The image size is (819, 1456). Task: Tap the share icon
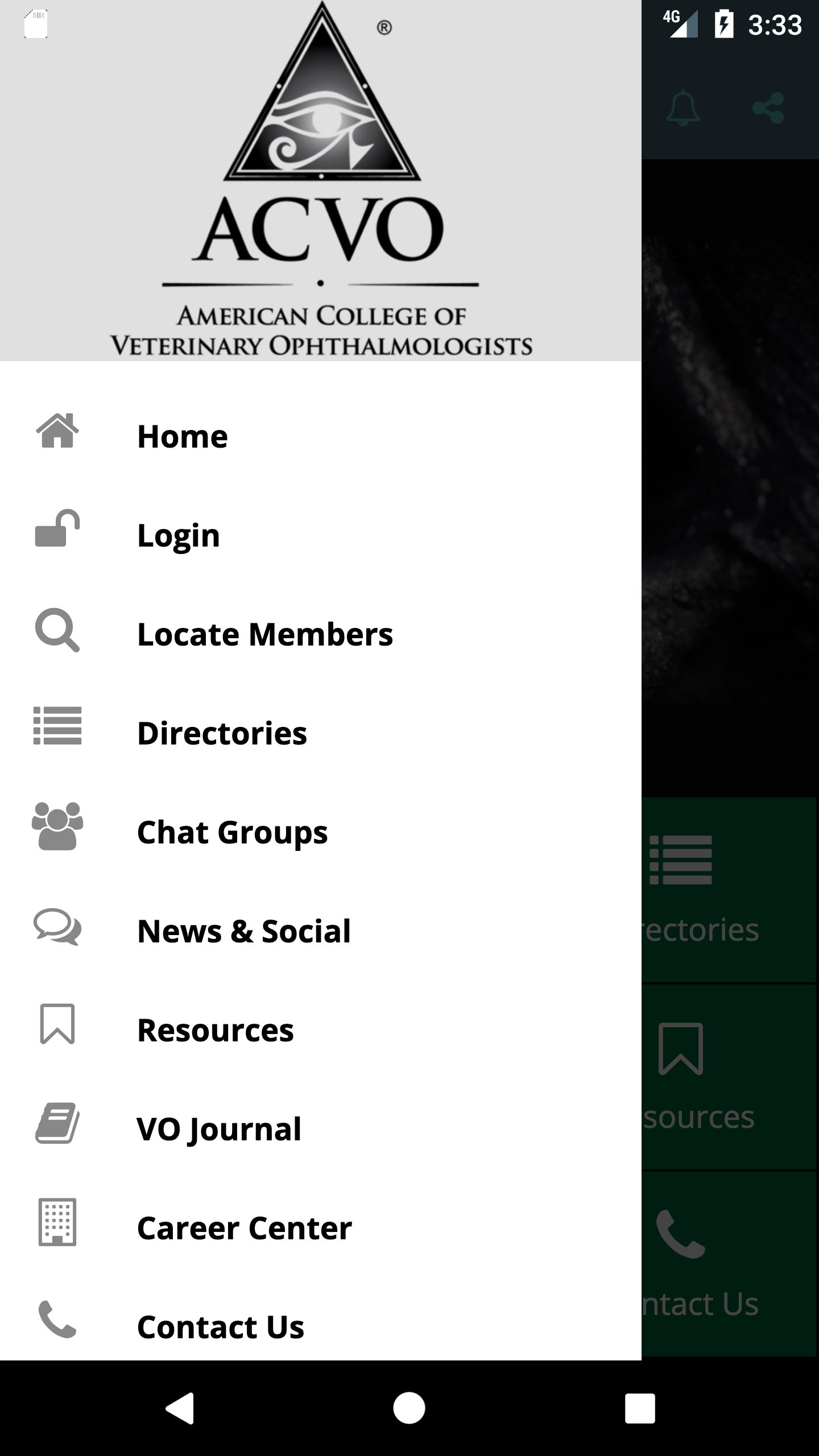[768, 107]
